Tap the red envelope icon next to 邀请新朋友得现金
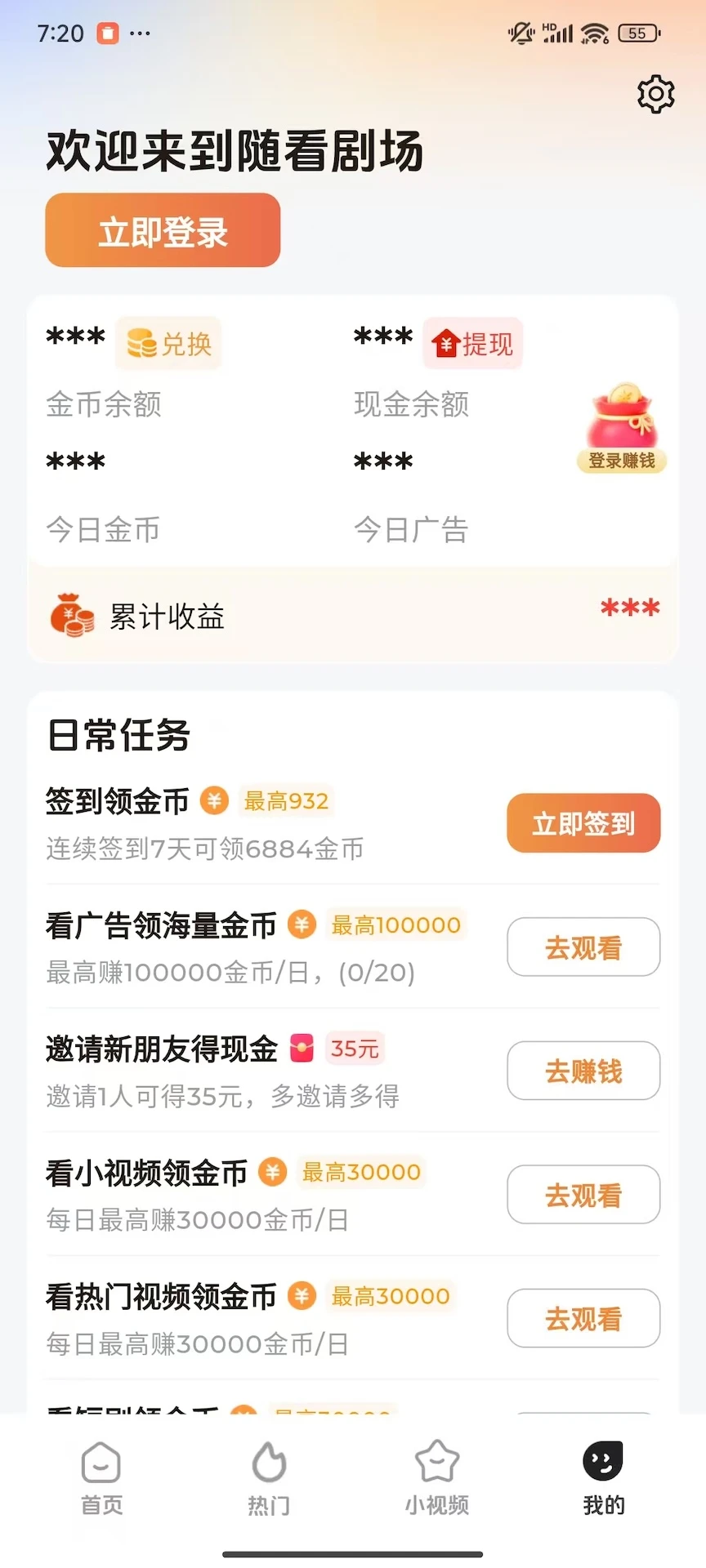Screen dimensions: 706x1568 pyautogui.click(x=301, y=1048)
